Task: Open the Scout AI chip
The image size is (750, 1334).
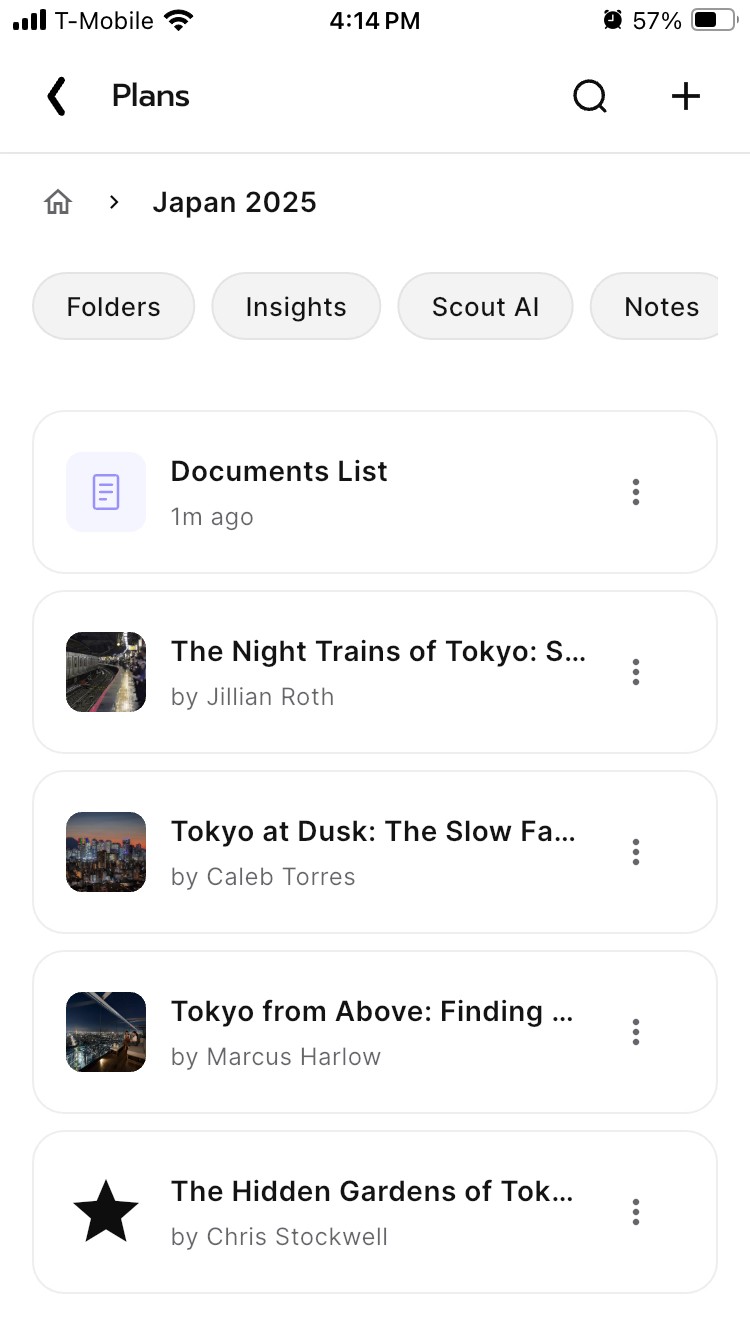Action: [x=485, y=307]
